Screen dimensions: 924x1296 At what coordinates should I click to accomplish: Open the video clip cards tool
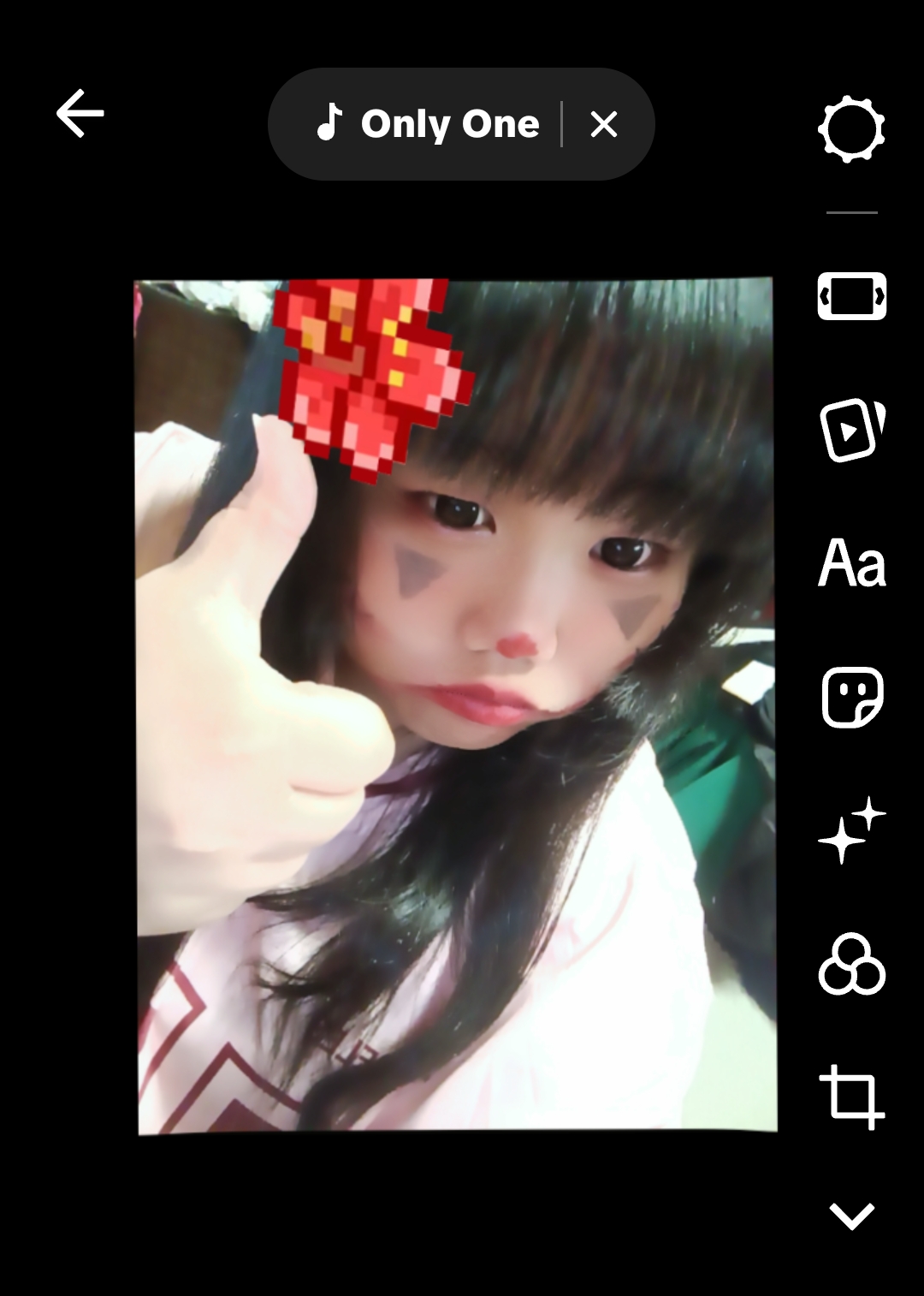pos(851,430)
